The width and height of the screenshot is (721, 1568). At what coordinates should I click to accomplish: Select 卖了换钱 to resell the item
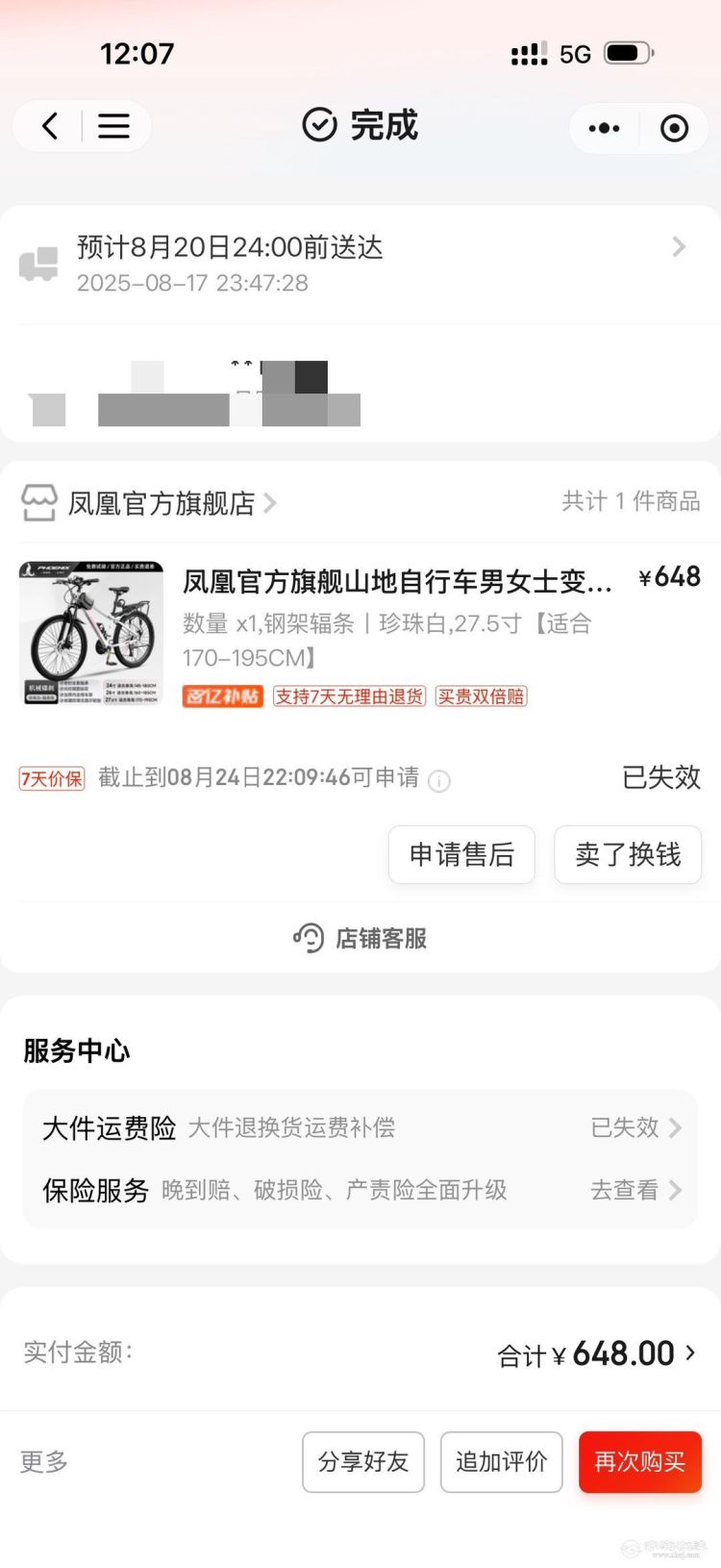pos(628,854)
